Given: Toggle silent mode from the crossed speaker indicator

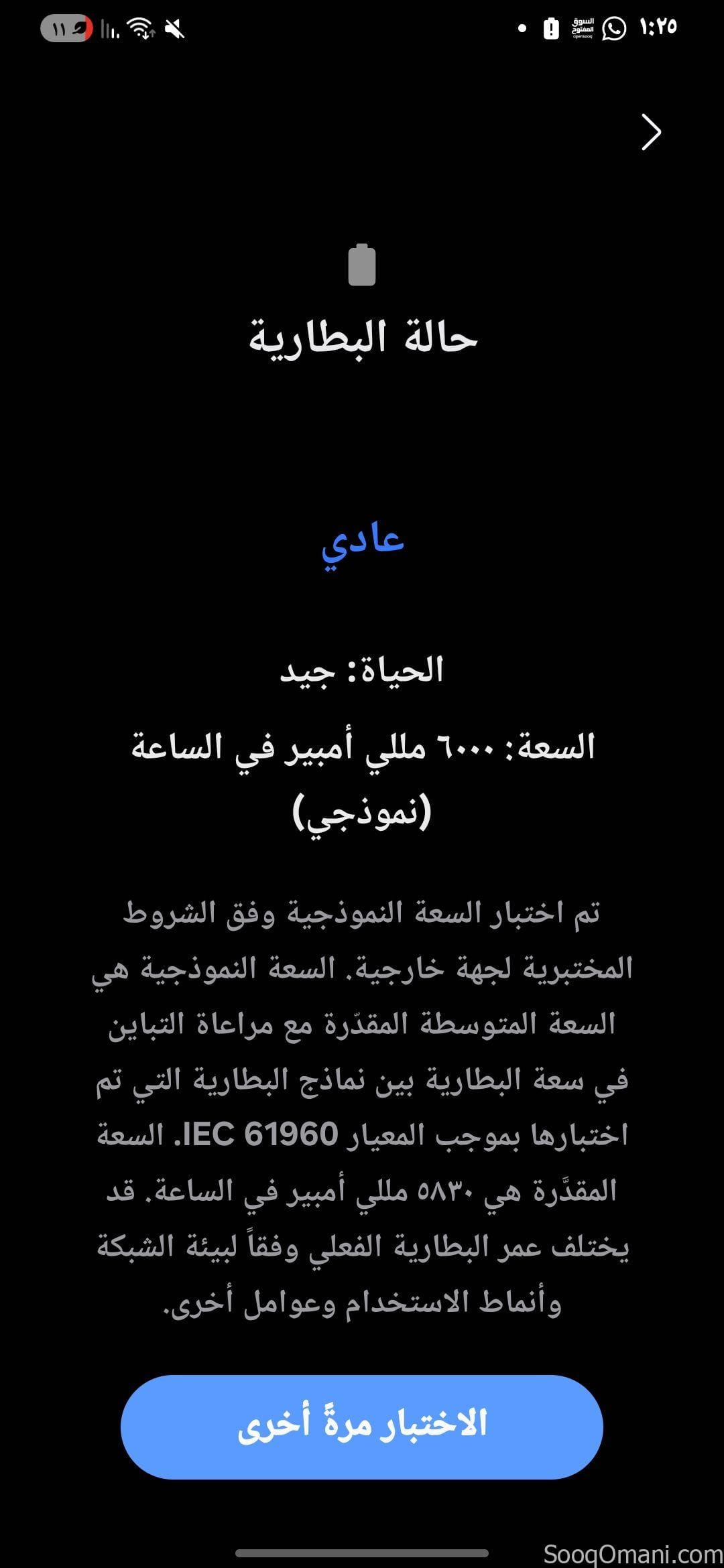Looking at the screenshot, I should [176, 27].
